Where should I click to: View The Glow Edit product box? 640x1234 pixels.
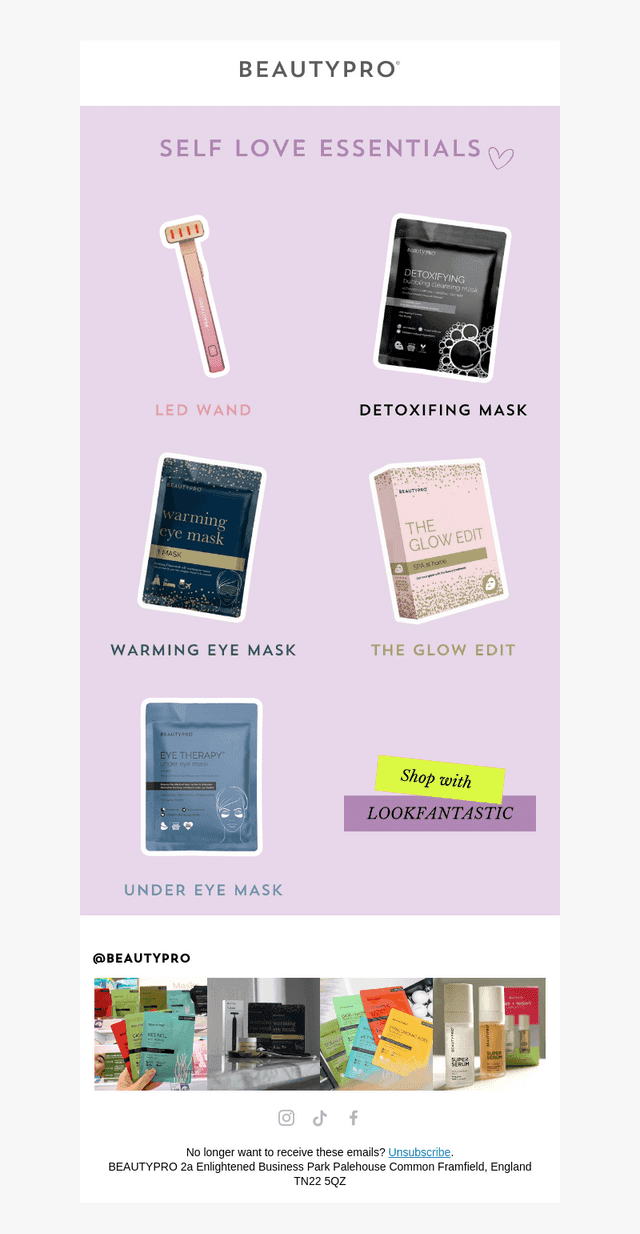pos(440,541)
